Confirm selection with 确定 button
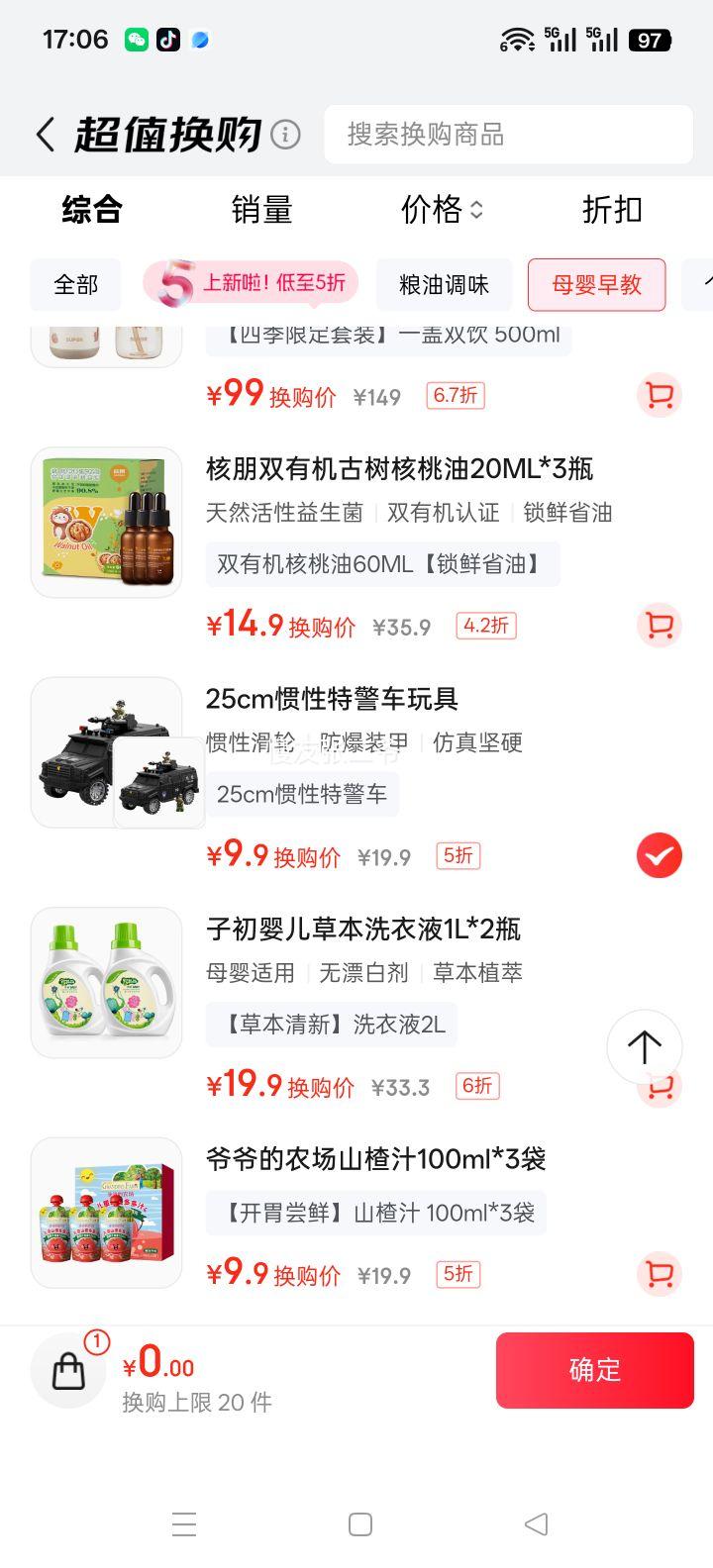 click(594, 1370)
